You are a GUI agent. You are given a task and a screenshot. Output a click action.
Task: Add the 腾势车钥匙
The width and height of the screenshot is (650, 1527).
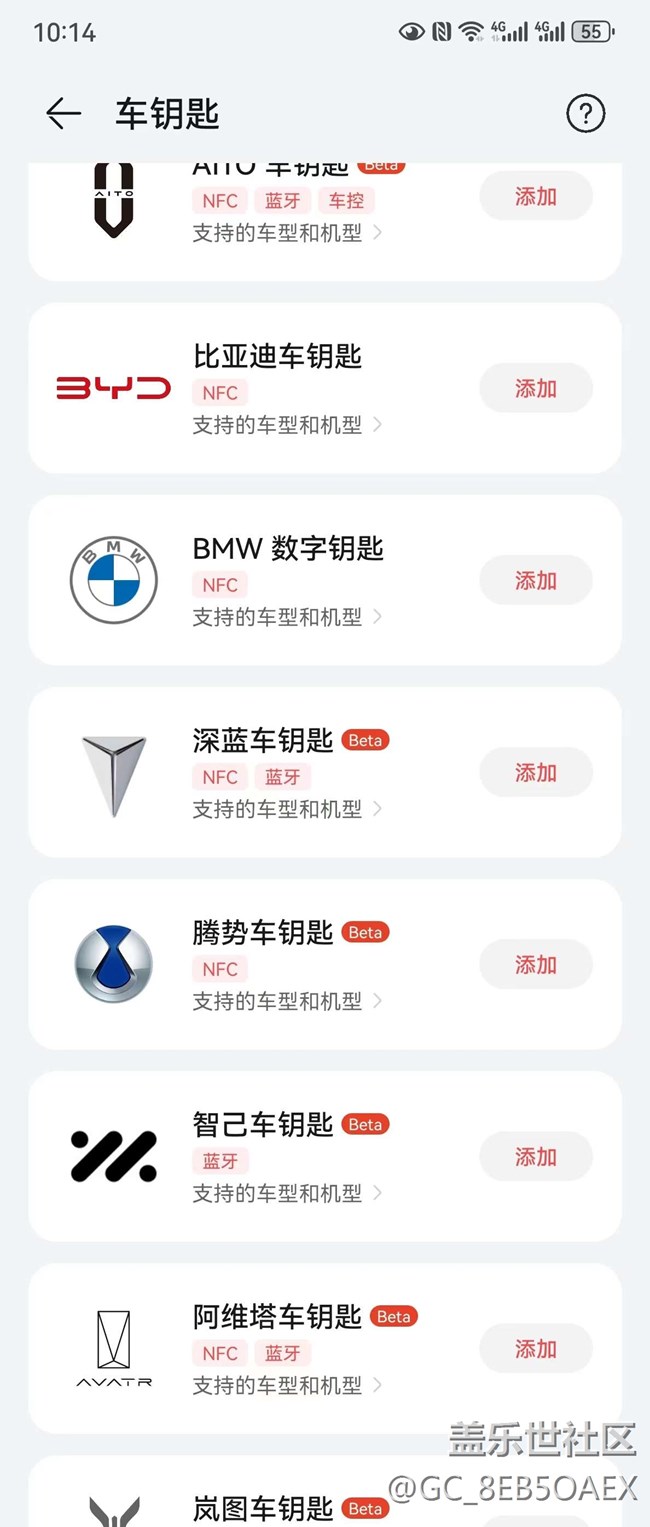pos(535,965)
